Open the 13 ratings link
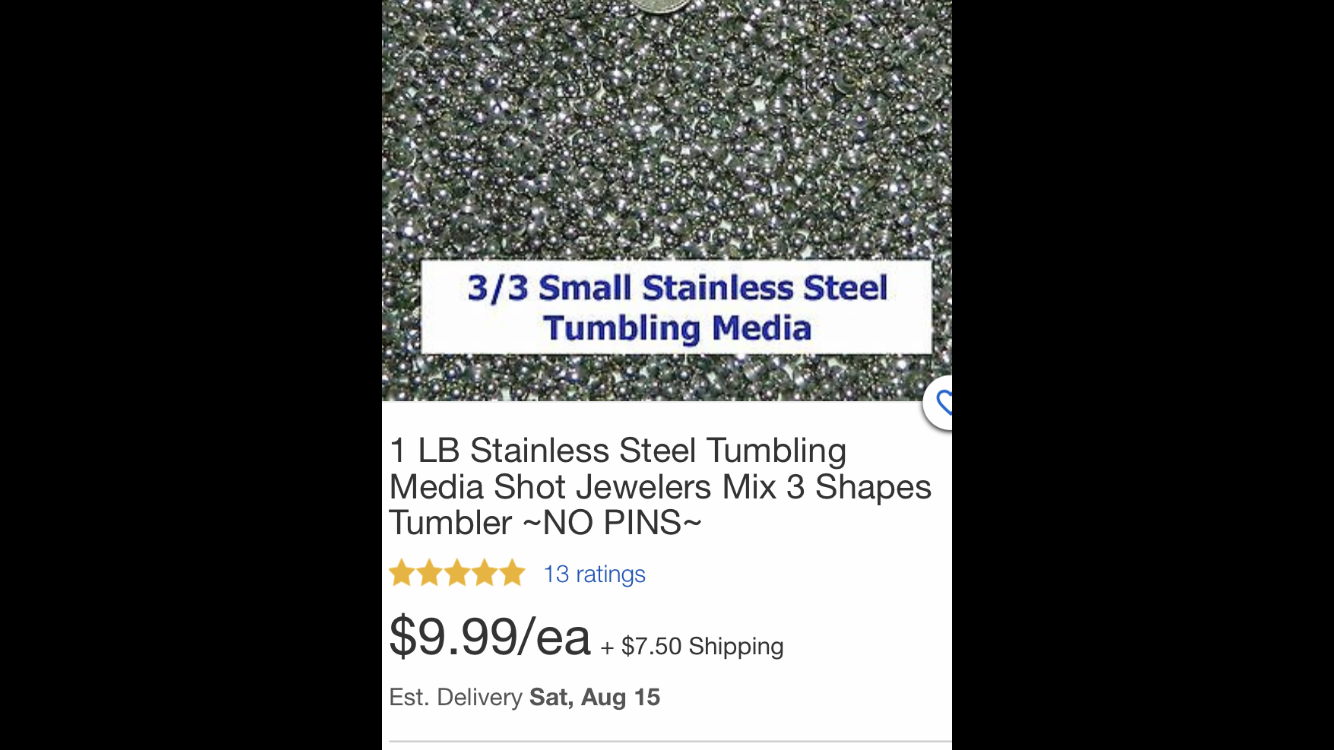Viewport: 1334px width, 750px height. (x=594, y=574)
